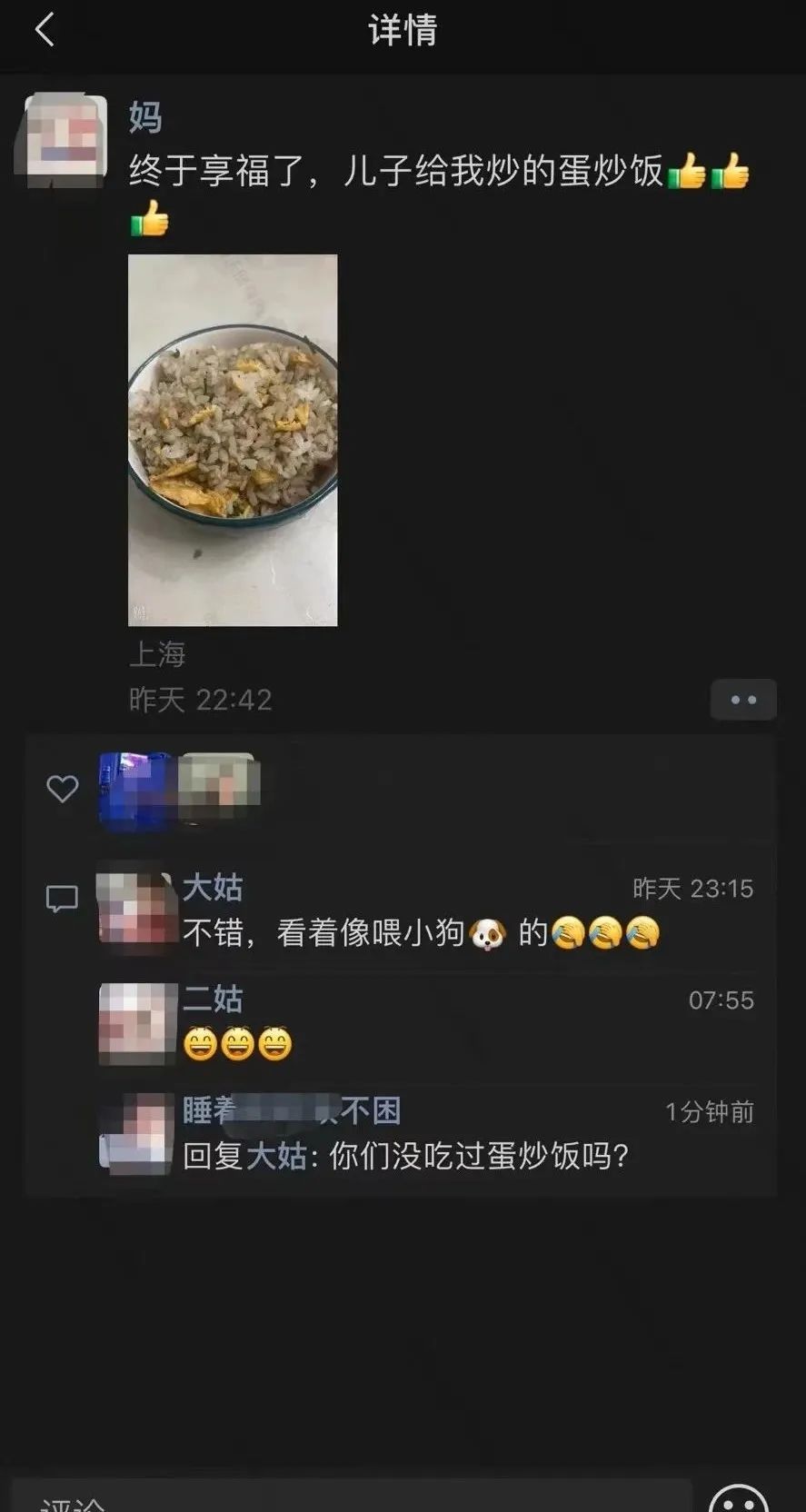
Task: Open 妈's profile avatar
Action: [x=64, y=139]
